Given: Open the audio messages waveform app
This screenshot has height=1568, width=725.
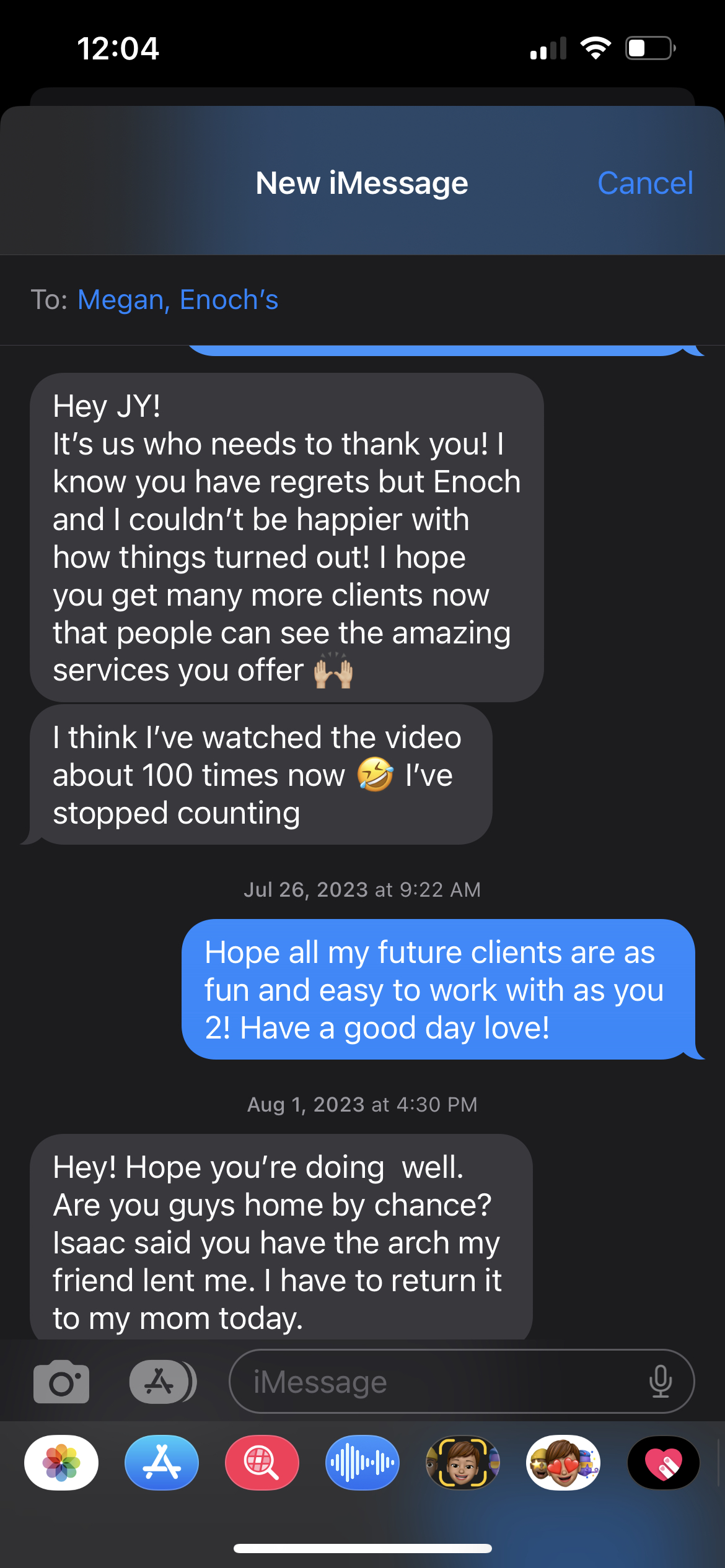Looking at the screenshot, I should 362,1463.
